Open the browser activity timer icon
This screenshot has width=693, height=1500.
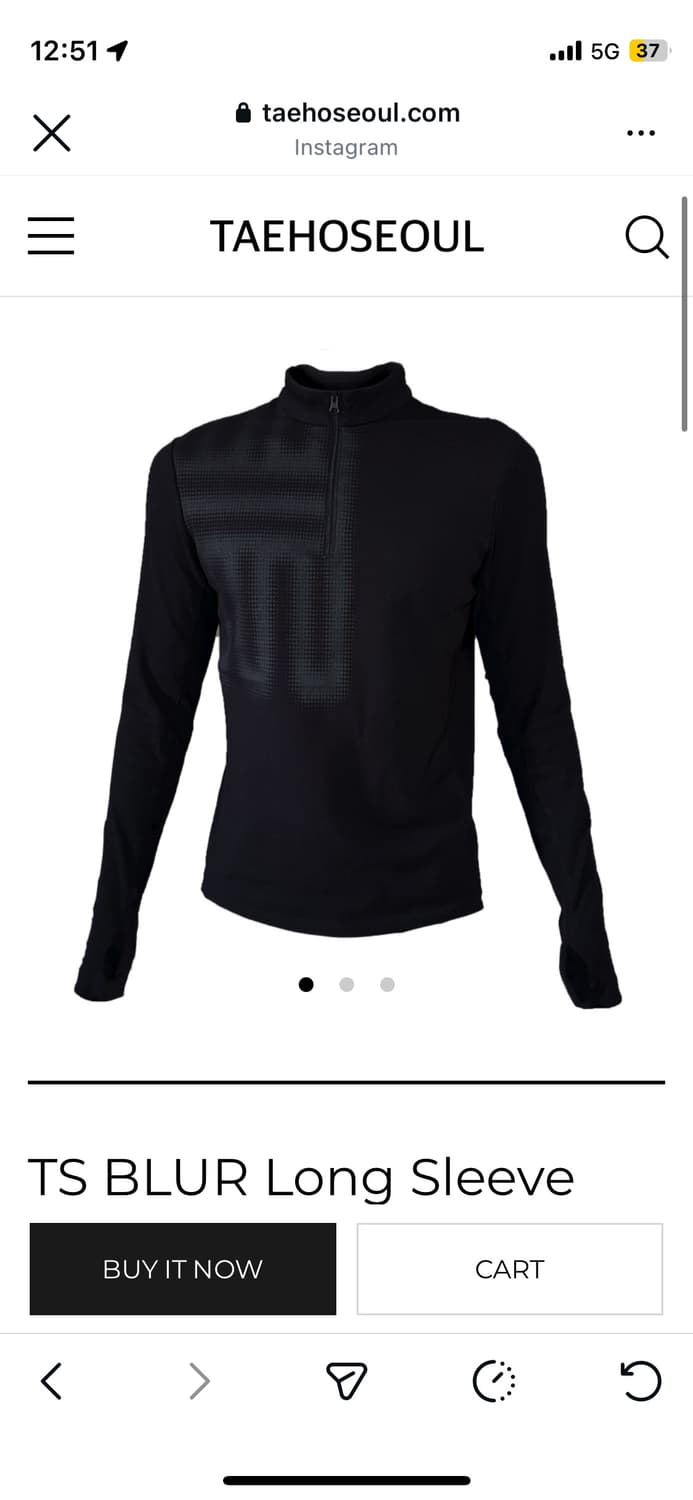point(494,1381)
